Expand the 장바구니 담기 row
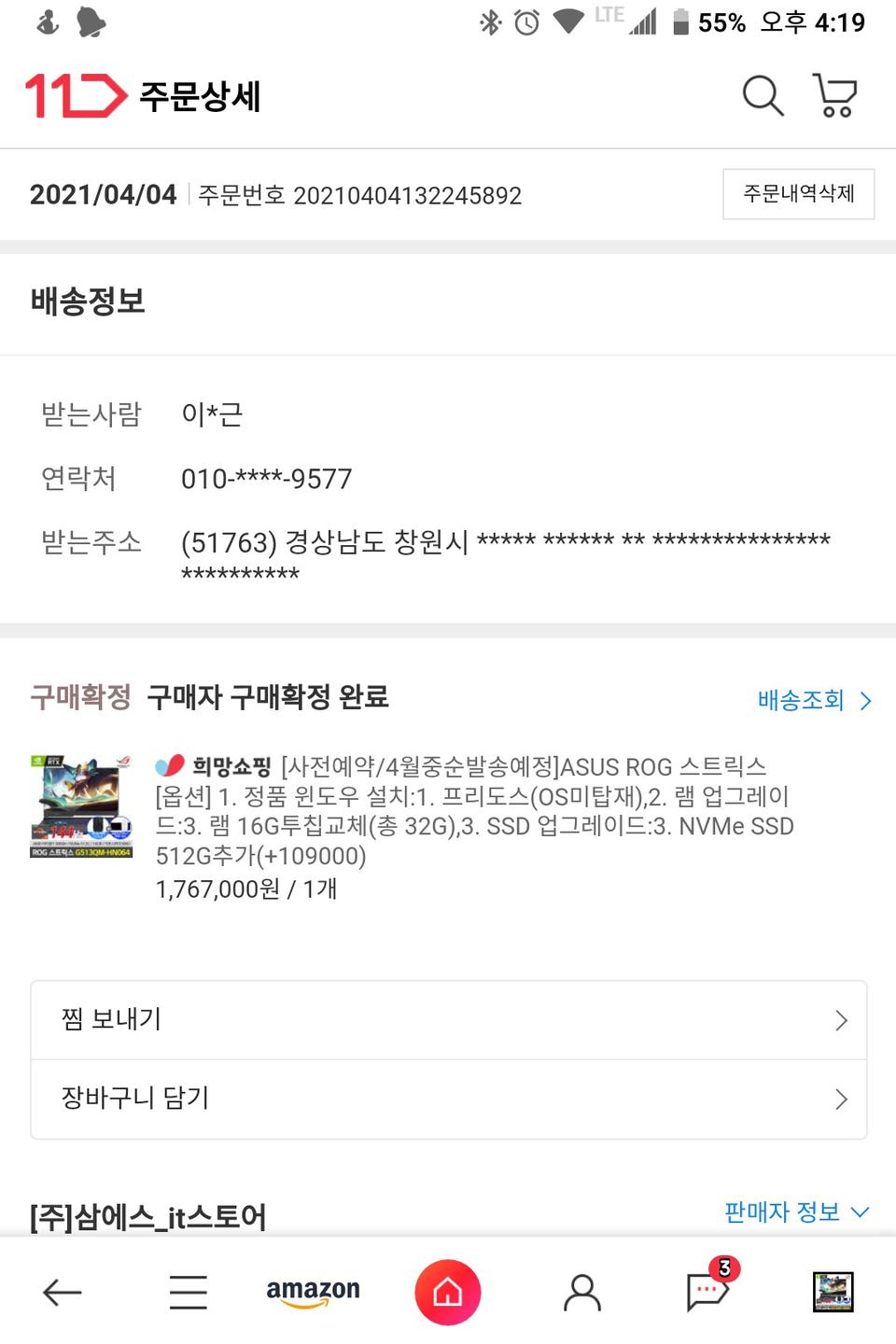This screenshot has width=896, height=1344. [448, 1099]
